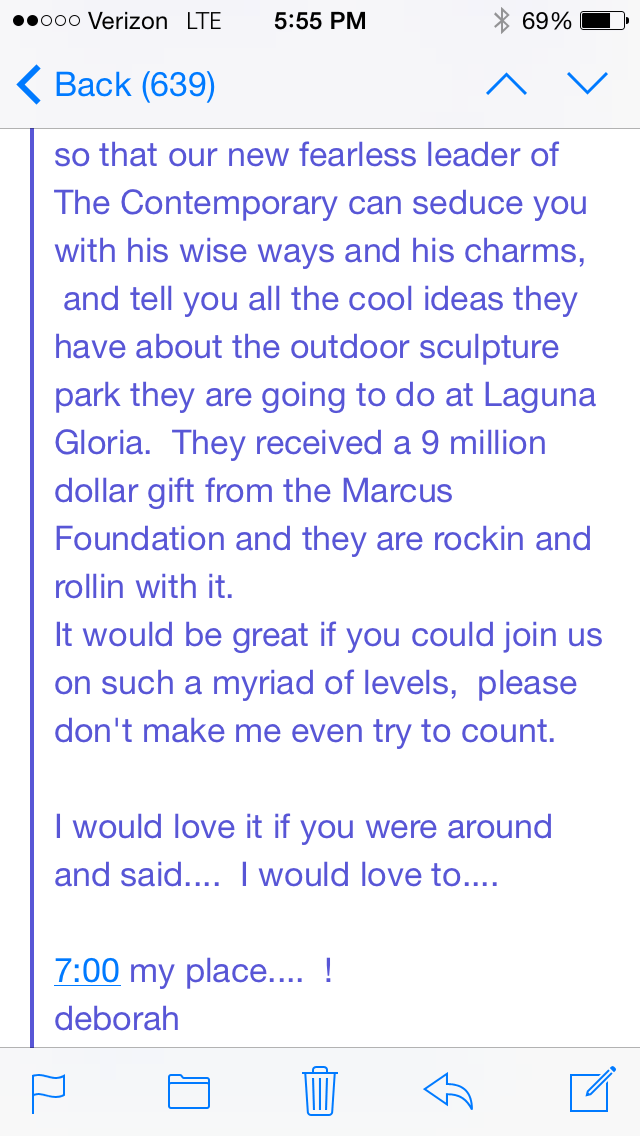Show the previous email with up arrow
The width and height of the screenshot is (640, 1136).
506,85
